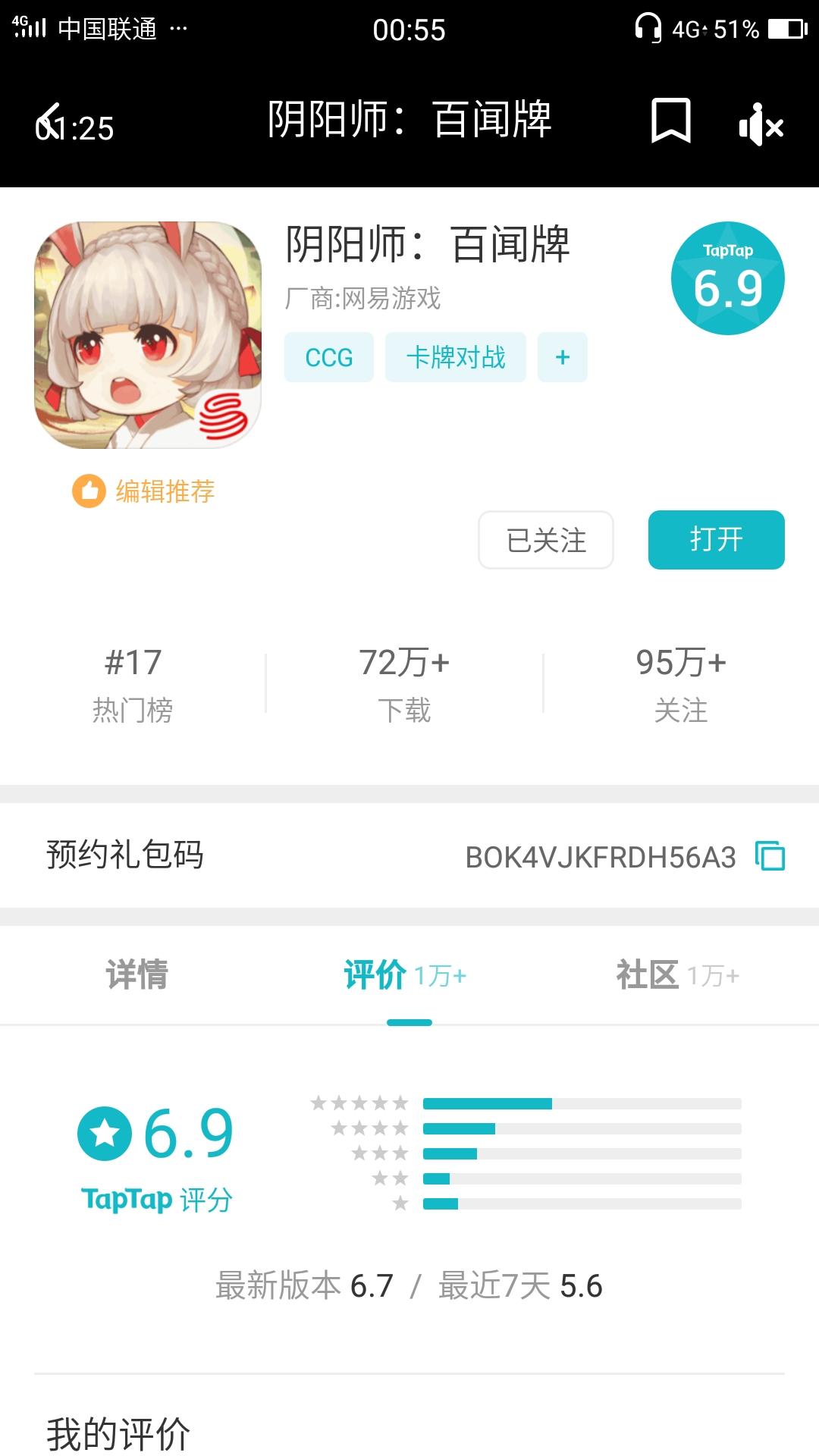Viewport: 819px width, 1456px height.
Task: Expand more tags via the + button
Action: 562,356
